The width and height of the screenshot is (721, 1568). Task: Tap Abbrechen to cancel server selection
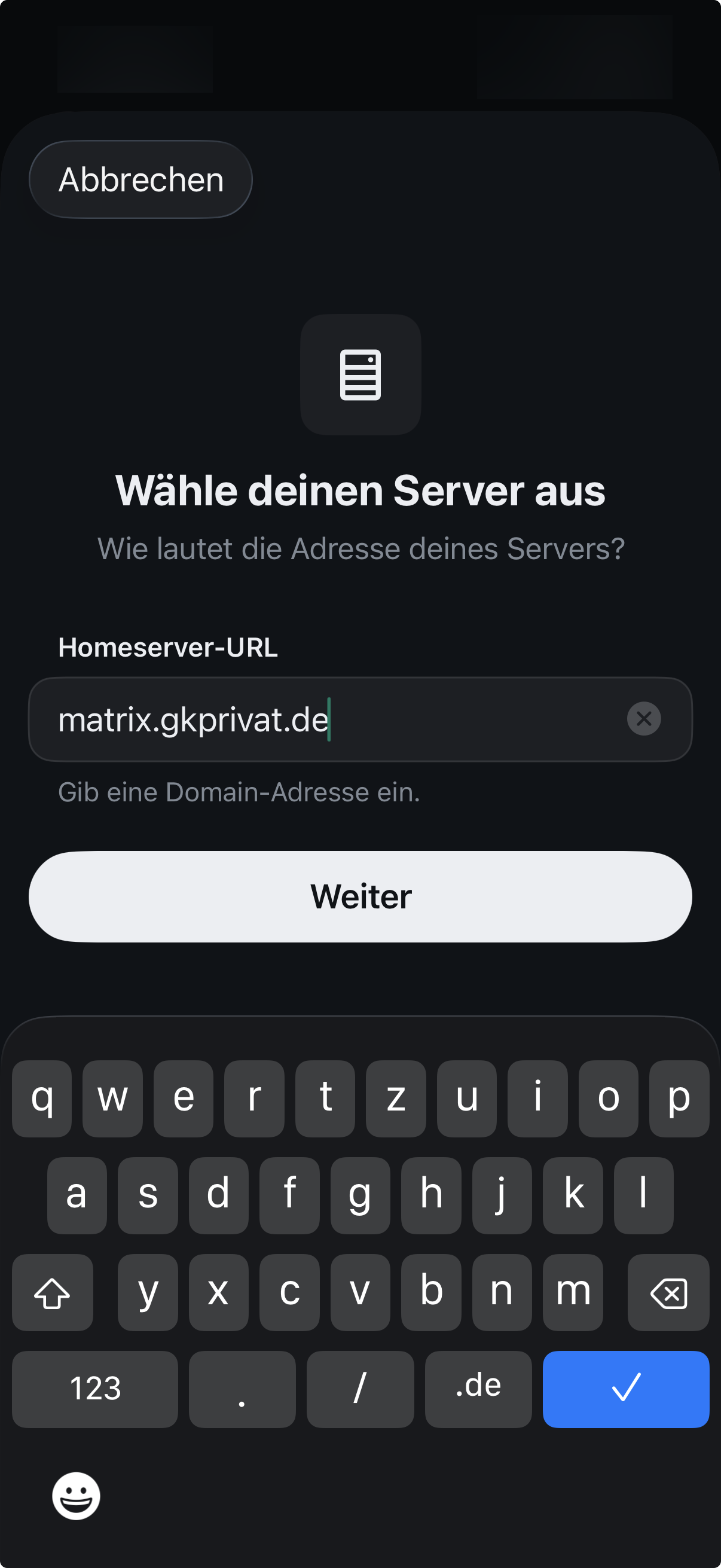140,179
